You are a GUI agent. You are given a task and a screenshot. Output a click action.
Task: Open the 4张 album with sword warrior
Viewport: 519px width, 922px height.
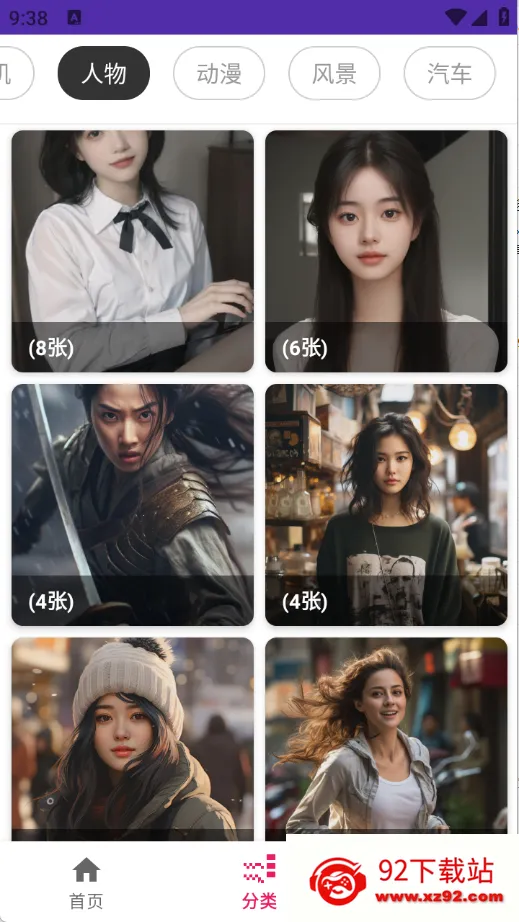[x=133, y=505]
